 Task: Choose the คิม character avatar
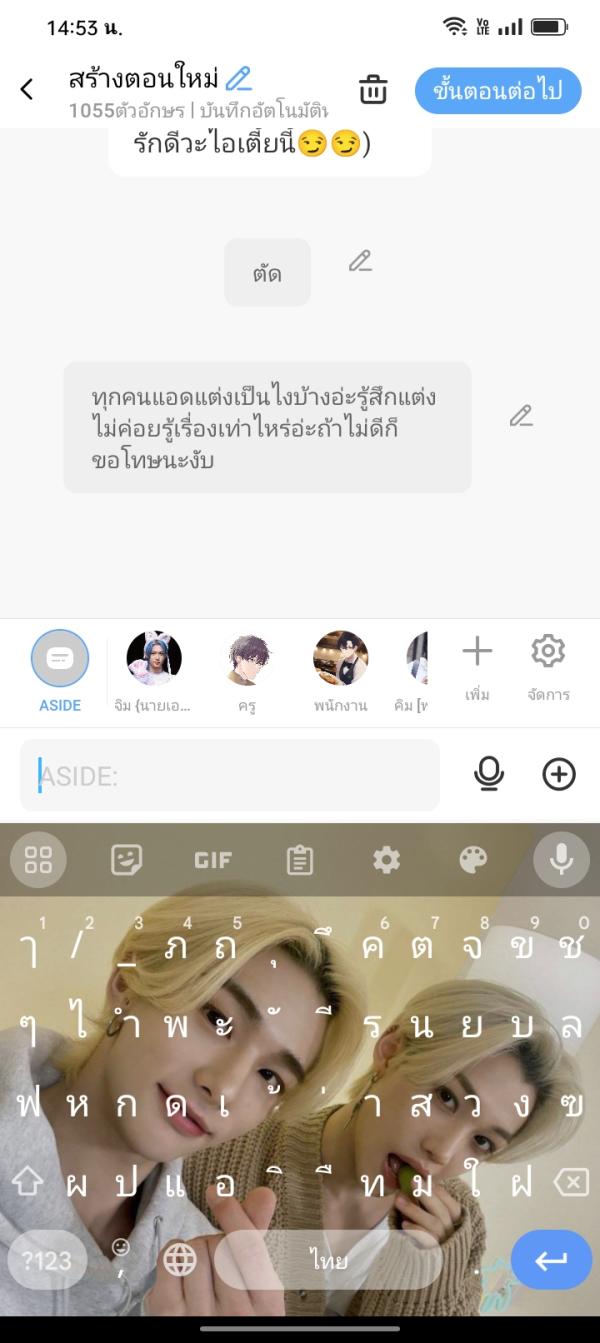[x=416, y=659]
